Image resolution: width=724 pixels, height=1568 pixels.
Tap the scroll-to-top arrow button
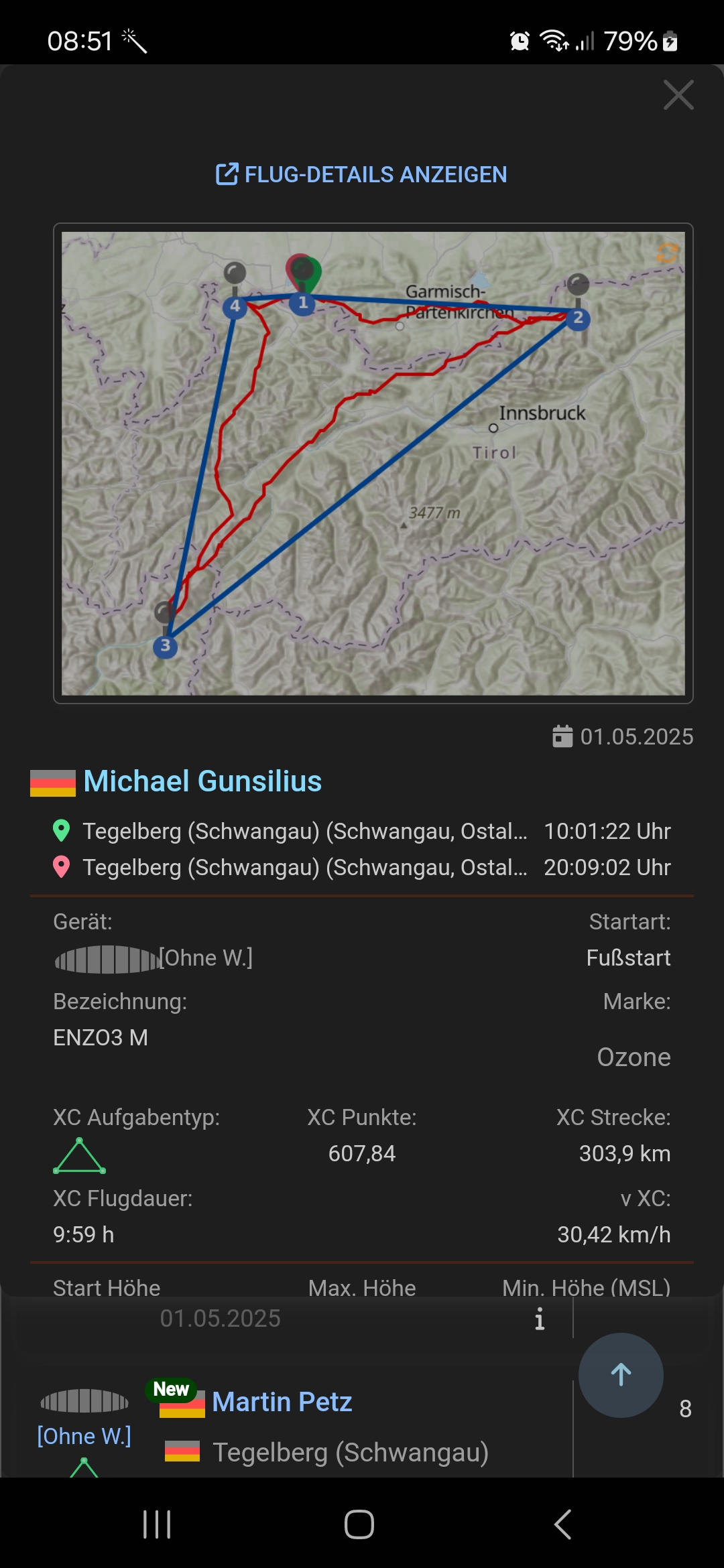point(621,1375)
